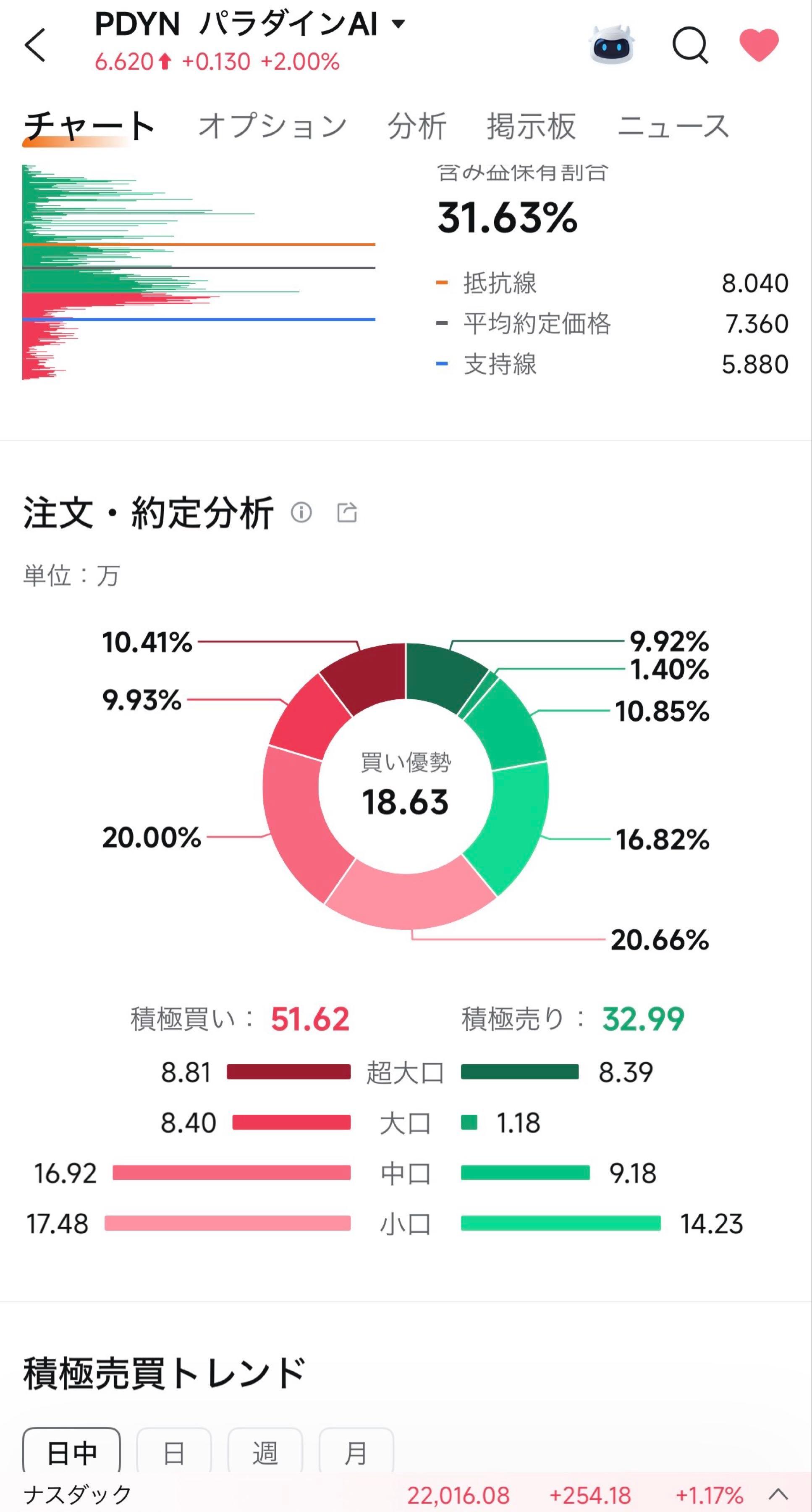Select the 日中 trend period
This screenshot has width=812, height=1512.
(x=71, y=1452)
